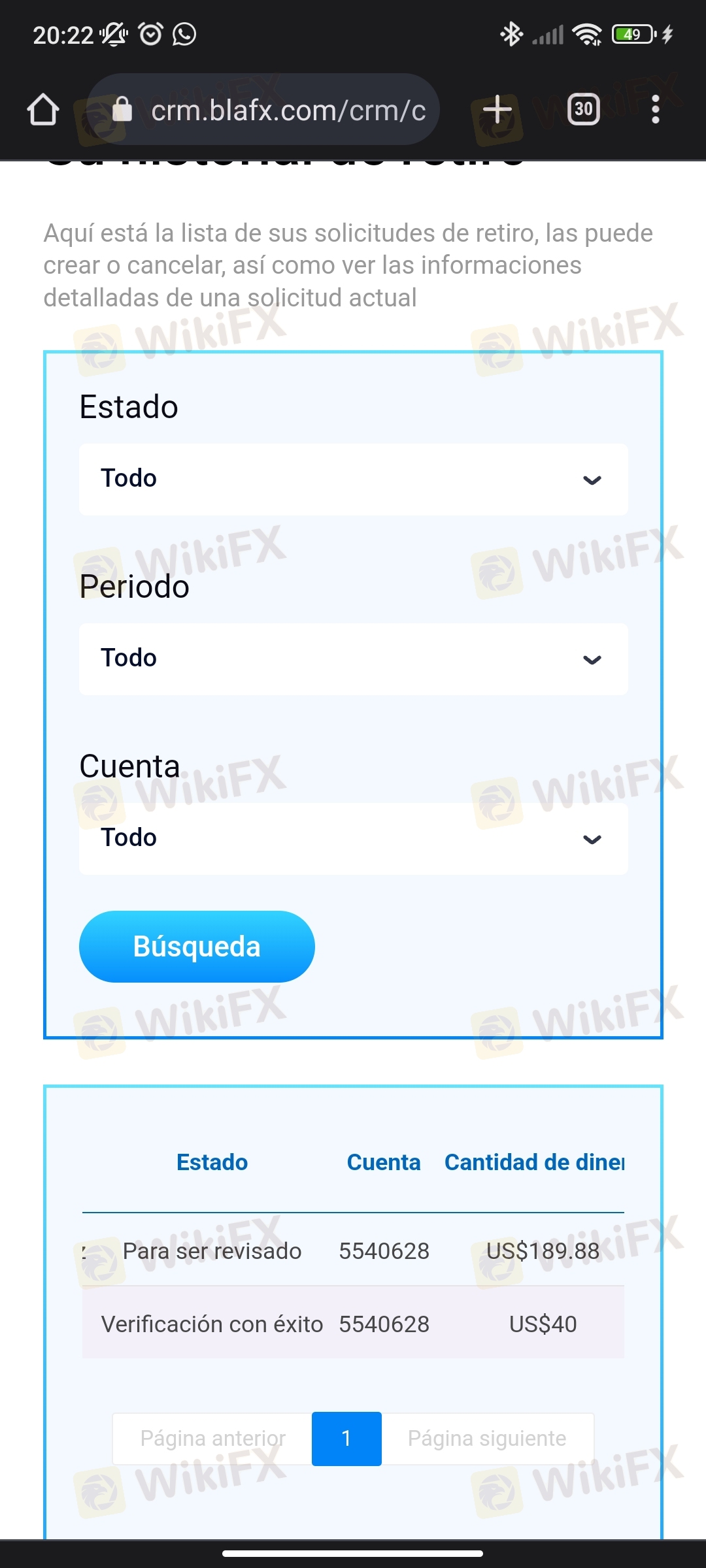
Task: Open a new browser tab
Action: tap(497, 109)
